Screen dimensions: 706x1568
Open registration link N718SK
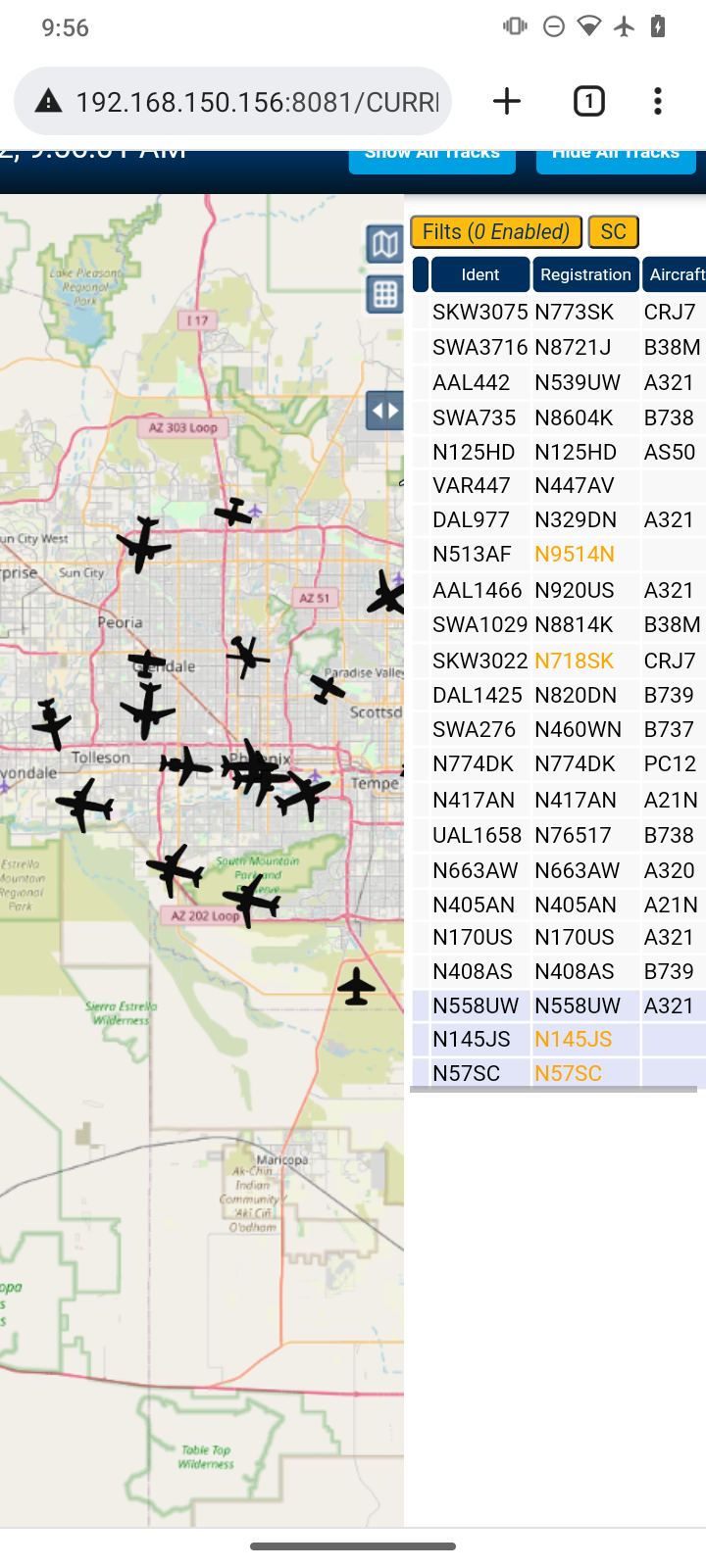(x=575, y=661)
